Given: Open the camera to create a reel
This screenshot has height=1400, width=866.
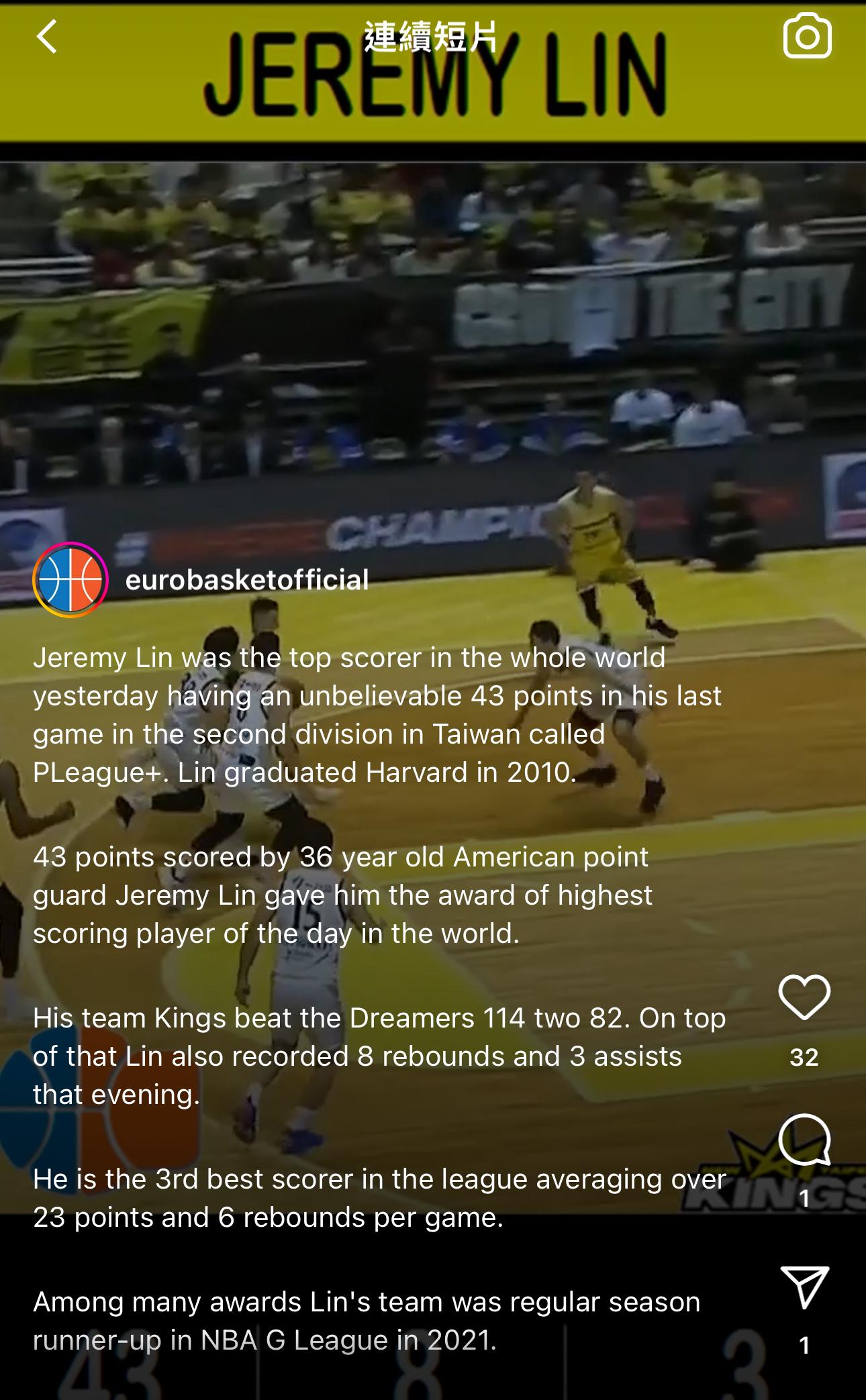Looking at the screenshot, I should [x=807, y=37].
